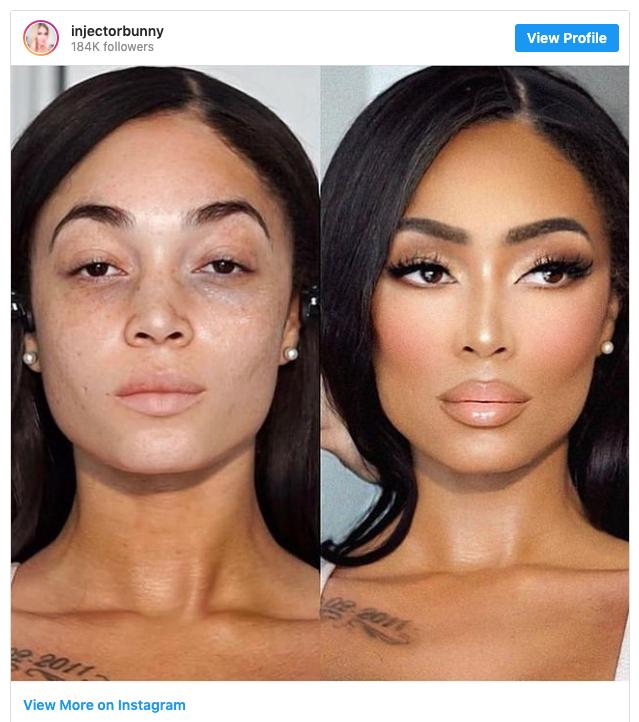Tap the View Profile button
Screen dimensions: 639x722
click(x=566, y=38)
